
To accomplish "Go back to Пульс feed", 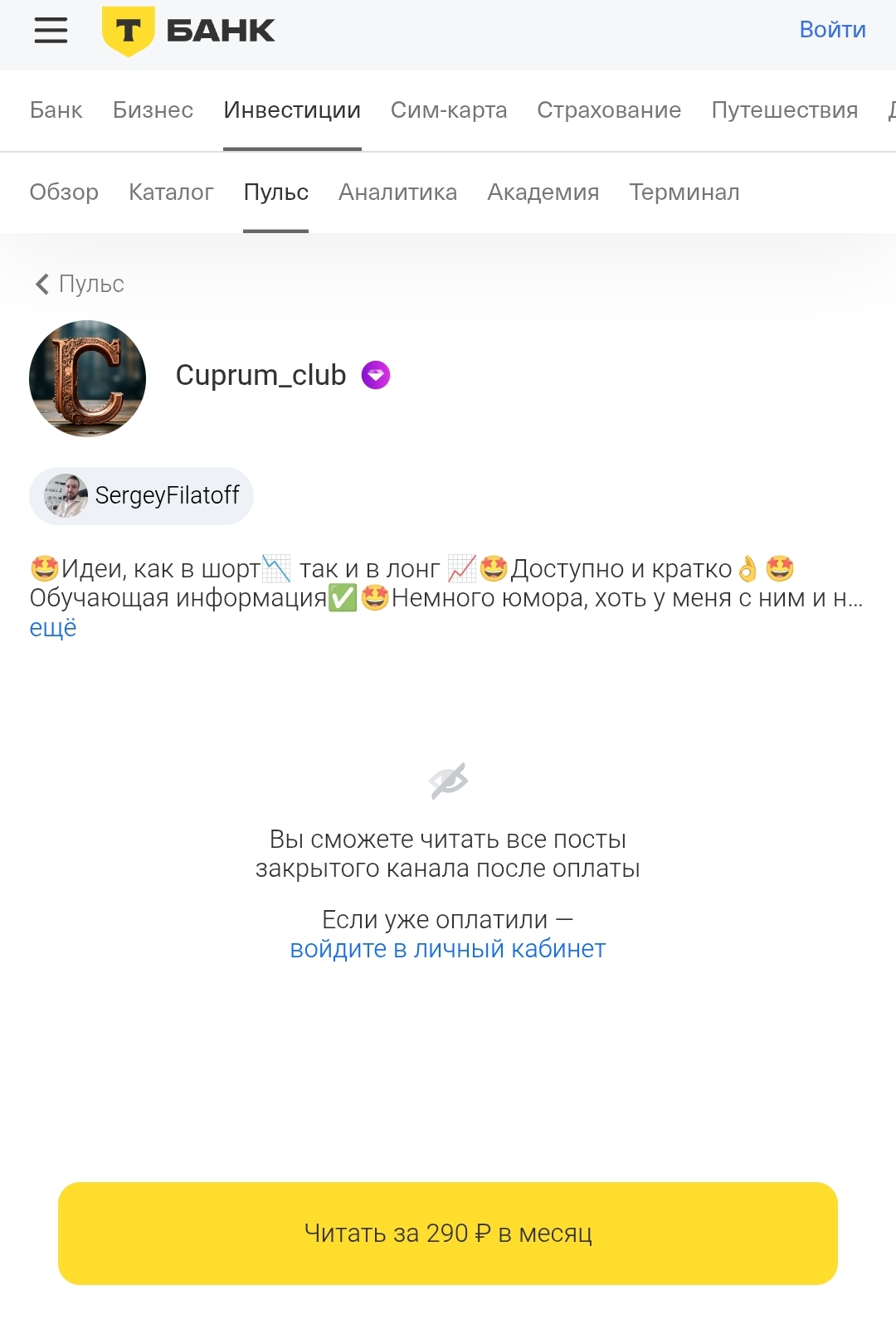I will [80, 285].
